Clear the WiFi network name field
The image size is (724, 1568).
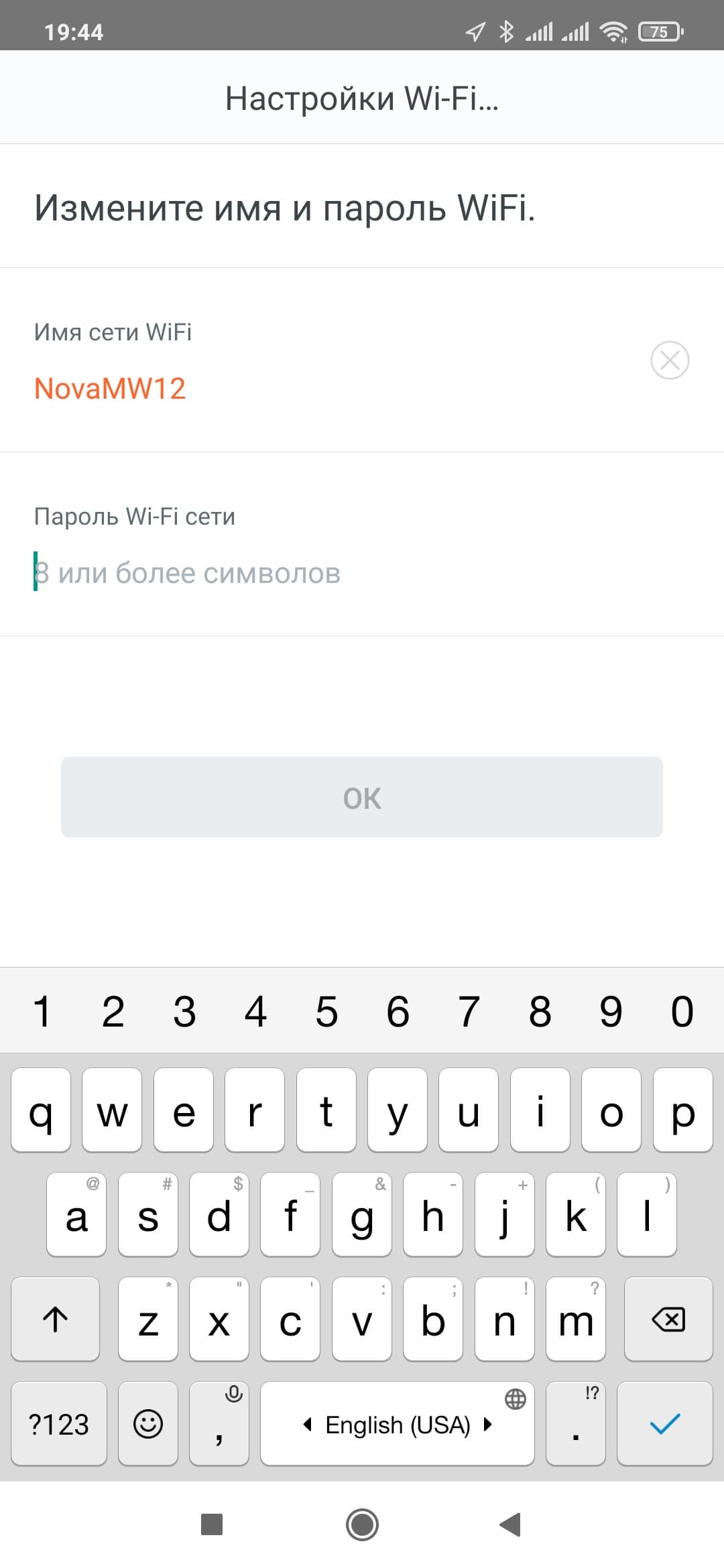[670, 361]
